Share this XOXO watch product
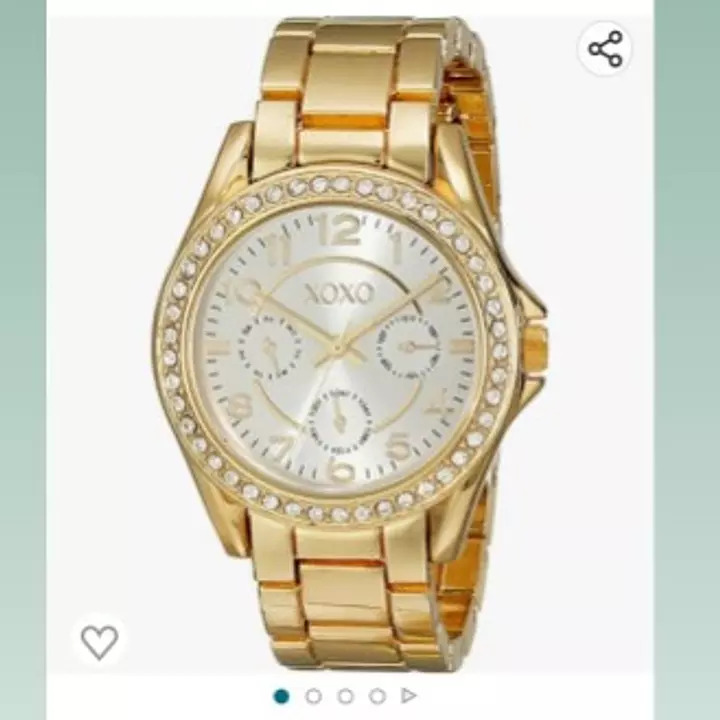This screenshot has height=720, width=720. tap(605, 48)
